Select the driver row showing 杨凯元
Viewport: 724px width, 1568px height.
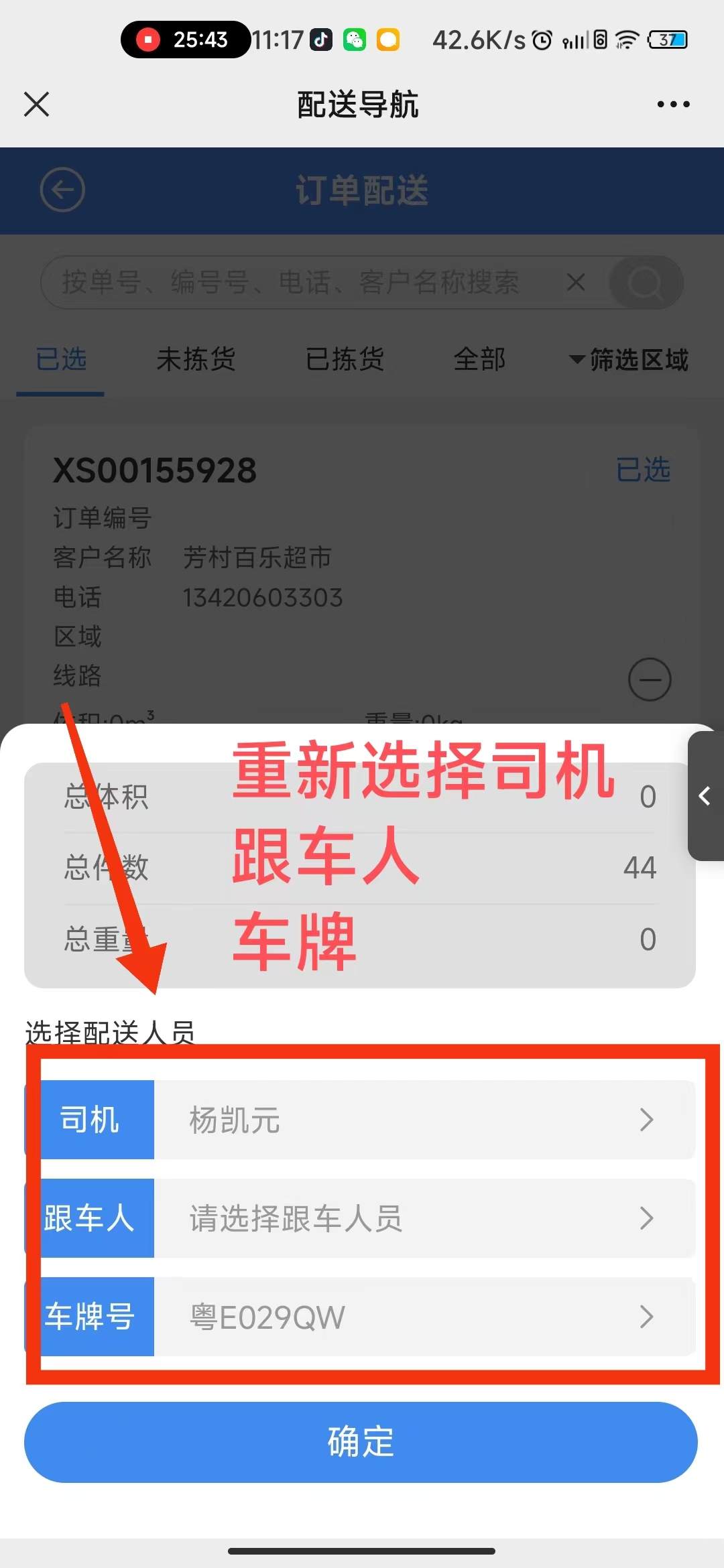coord(424,1119)
